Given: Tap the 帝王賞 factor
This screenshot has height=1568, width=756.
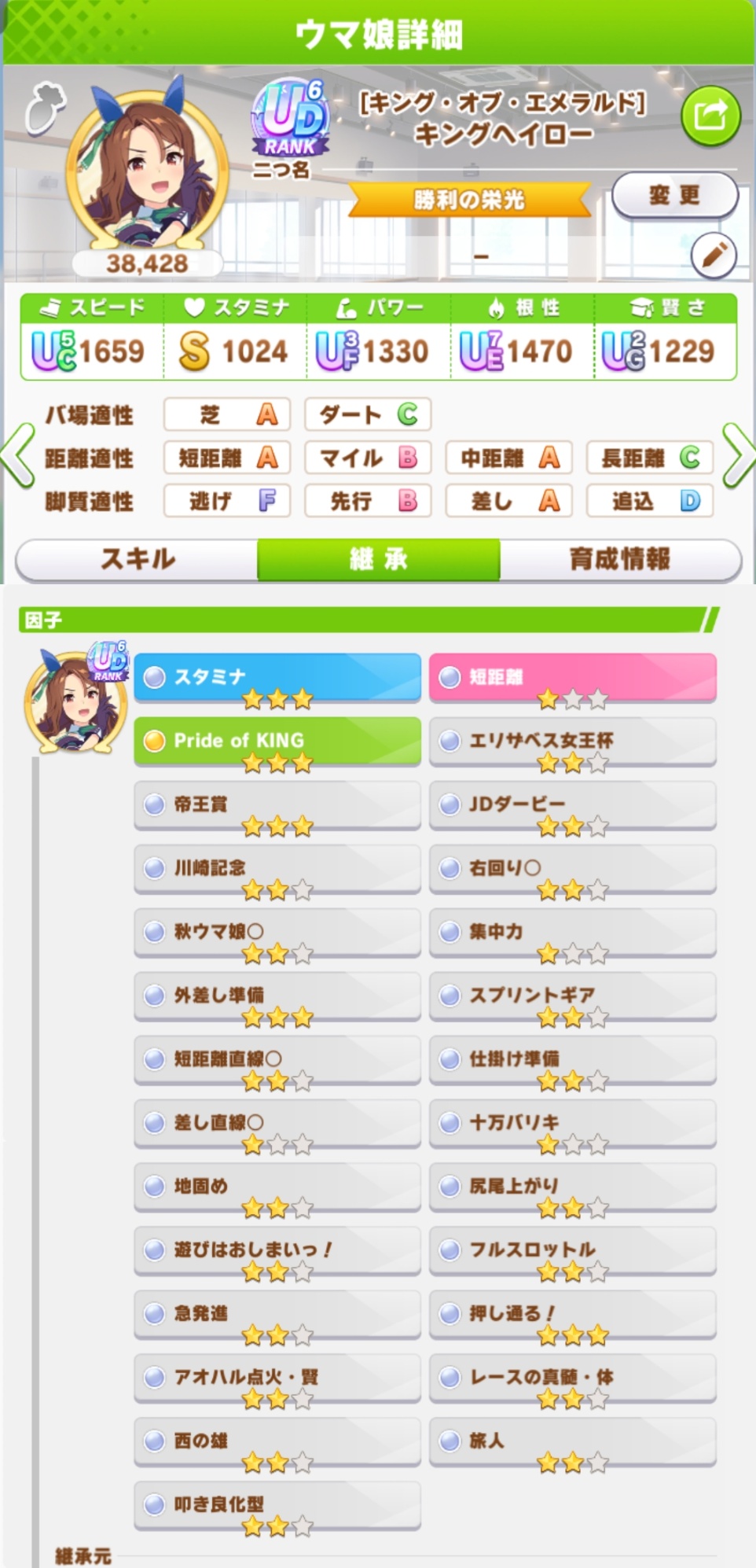Looking at the screenshot, I should coord(277,804).
